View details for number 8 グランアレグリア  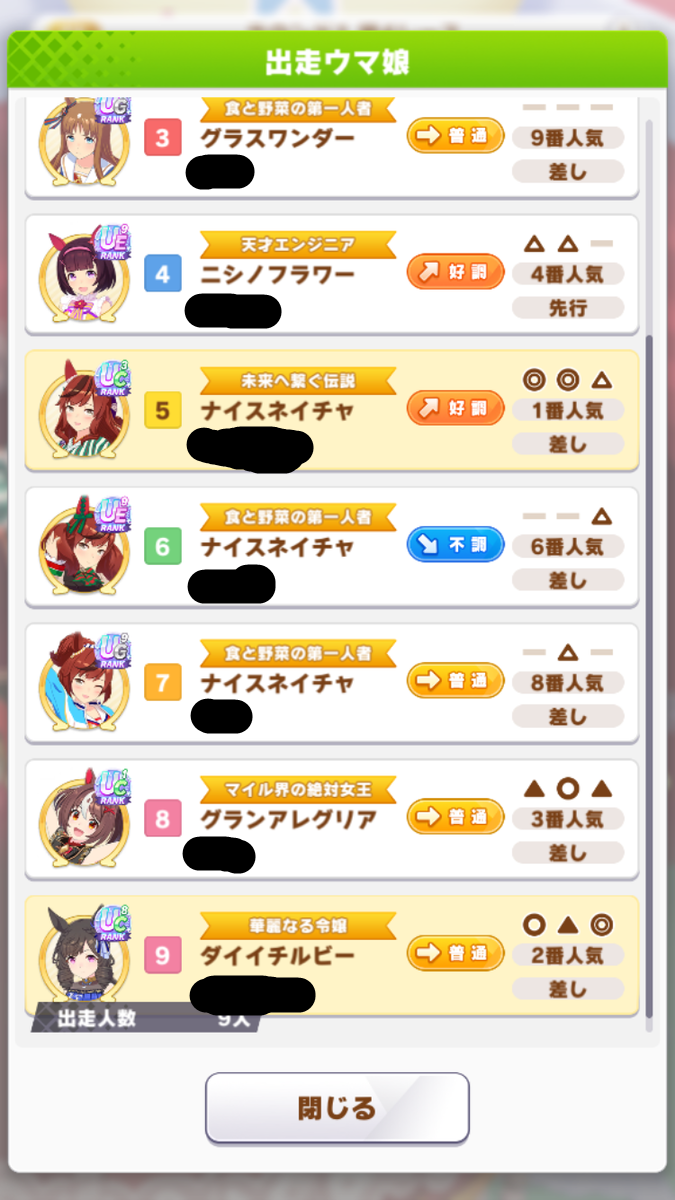pos(331,819)
